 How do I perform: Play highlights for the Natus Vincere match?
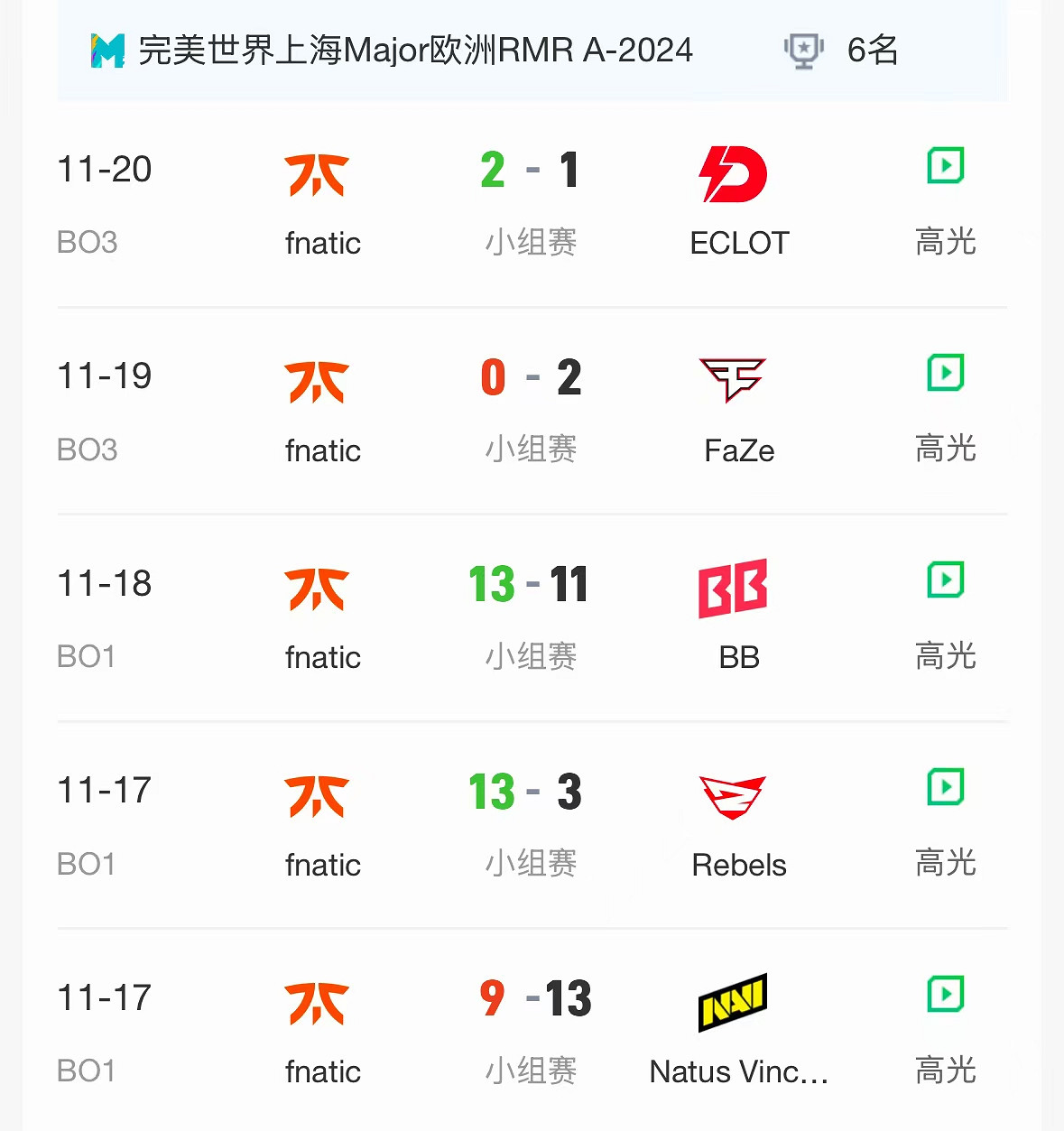click(944, 995)
